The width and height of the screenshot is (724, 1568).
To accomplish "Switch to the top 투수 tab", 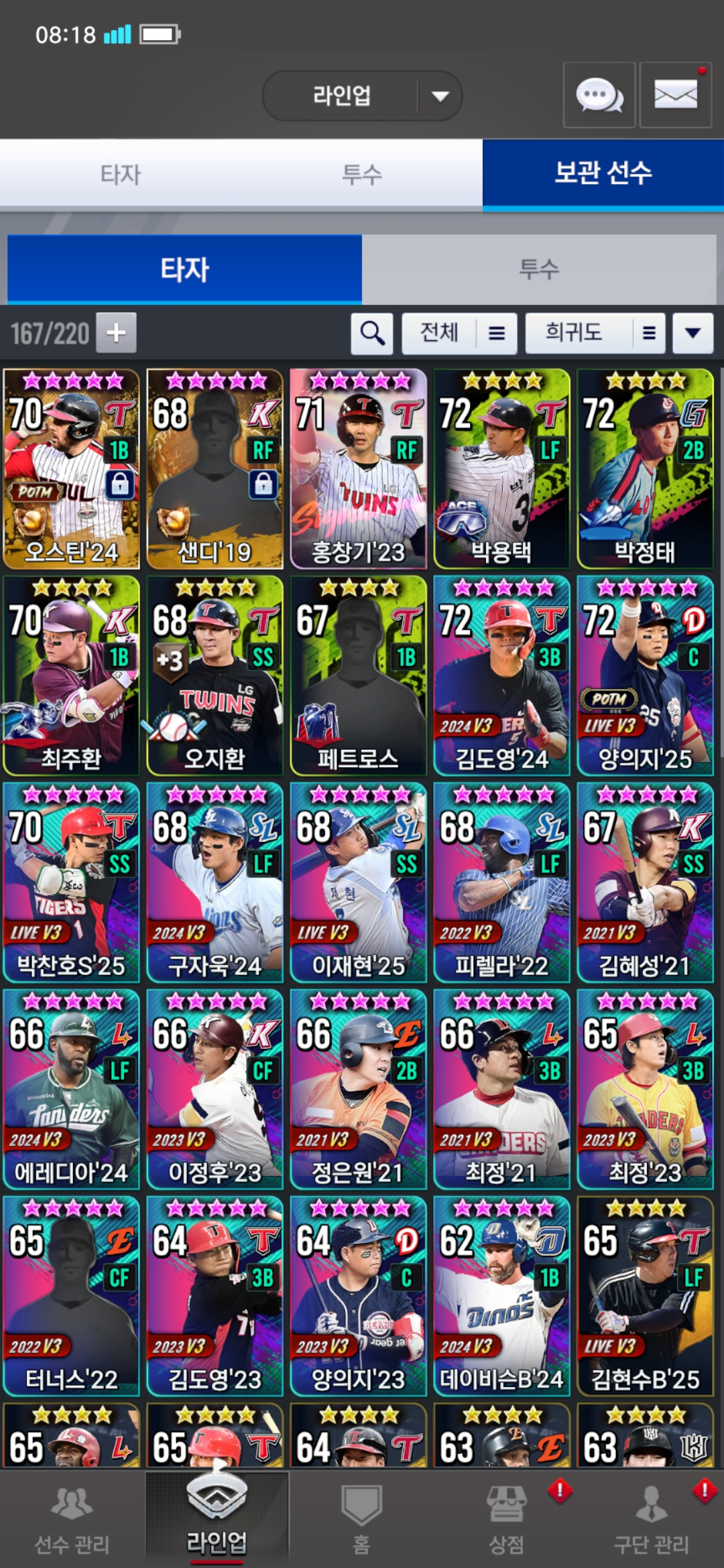I will [x=362, y=174].
